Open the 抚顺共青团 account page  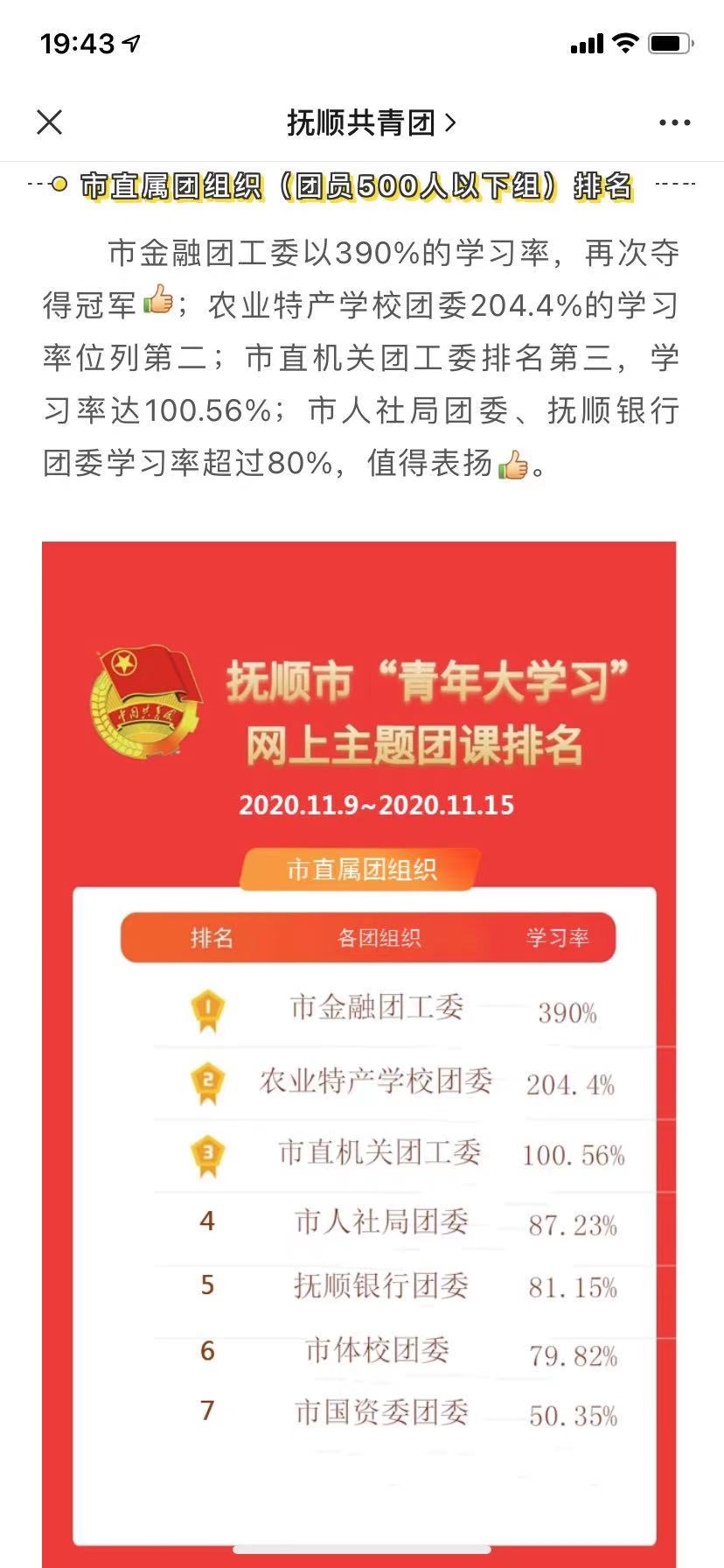[371, 122]
